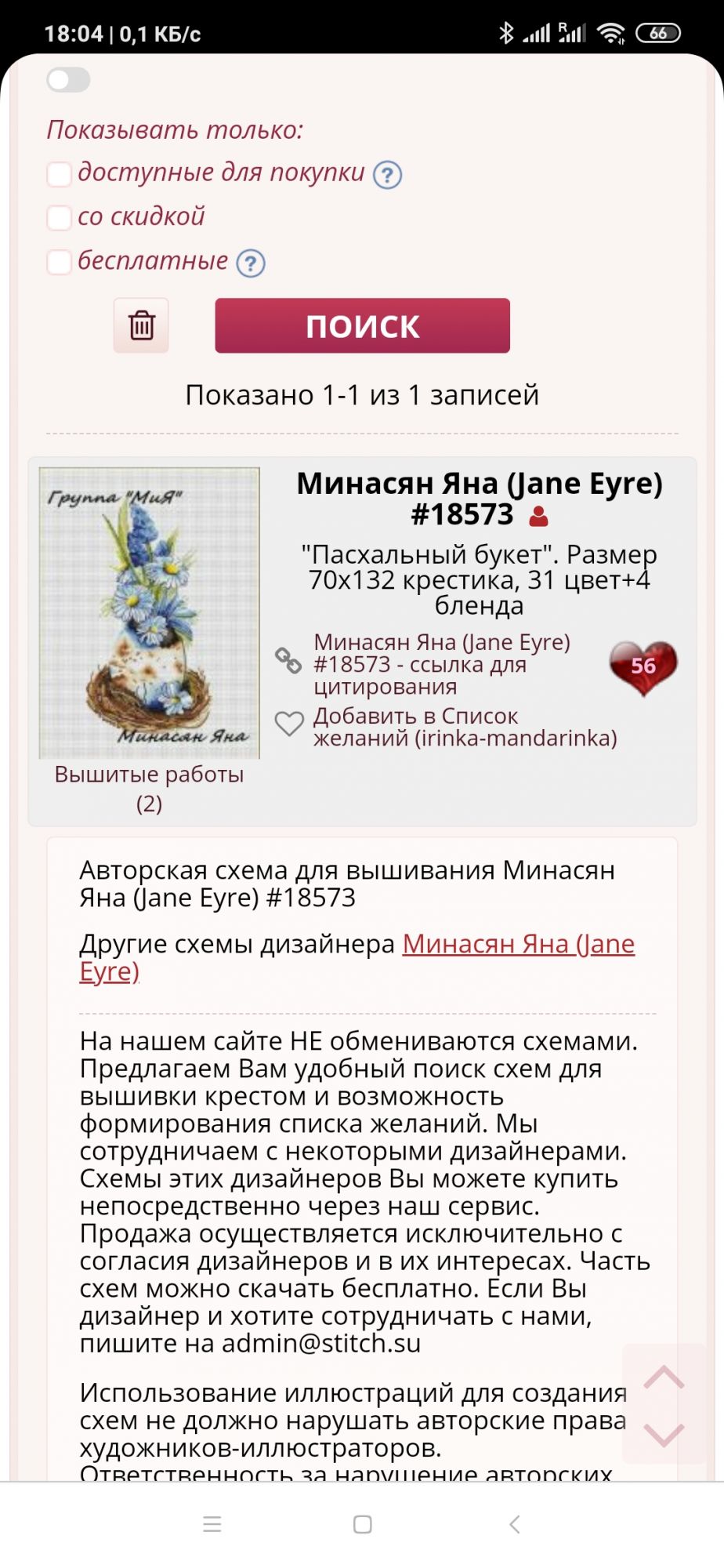Toggle the switch at the top
This screenshot has height=1568, width=724.
(x=68, y=80)
